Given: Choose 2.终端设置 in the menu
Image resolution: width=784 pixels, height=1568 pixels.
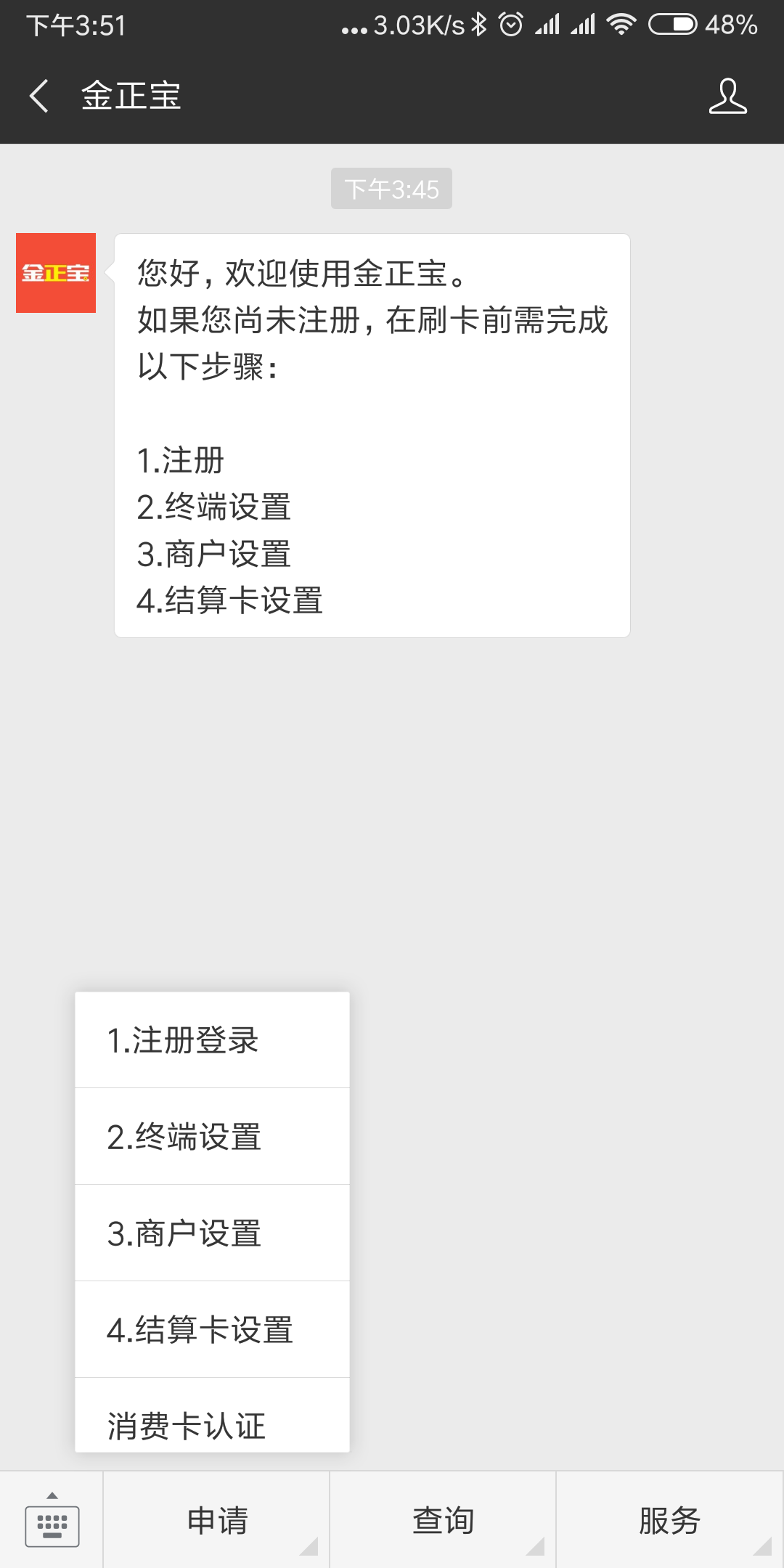Looking at the screenshot, I should pyautogui.click(x=212, y=1137).
